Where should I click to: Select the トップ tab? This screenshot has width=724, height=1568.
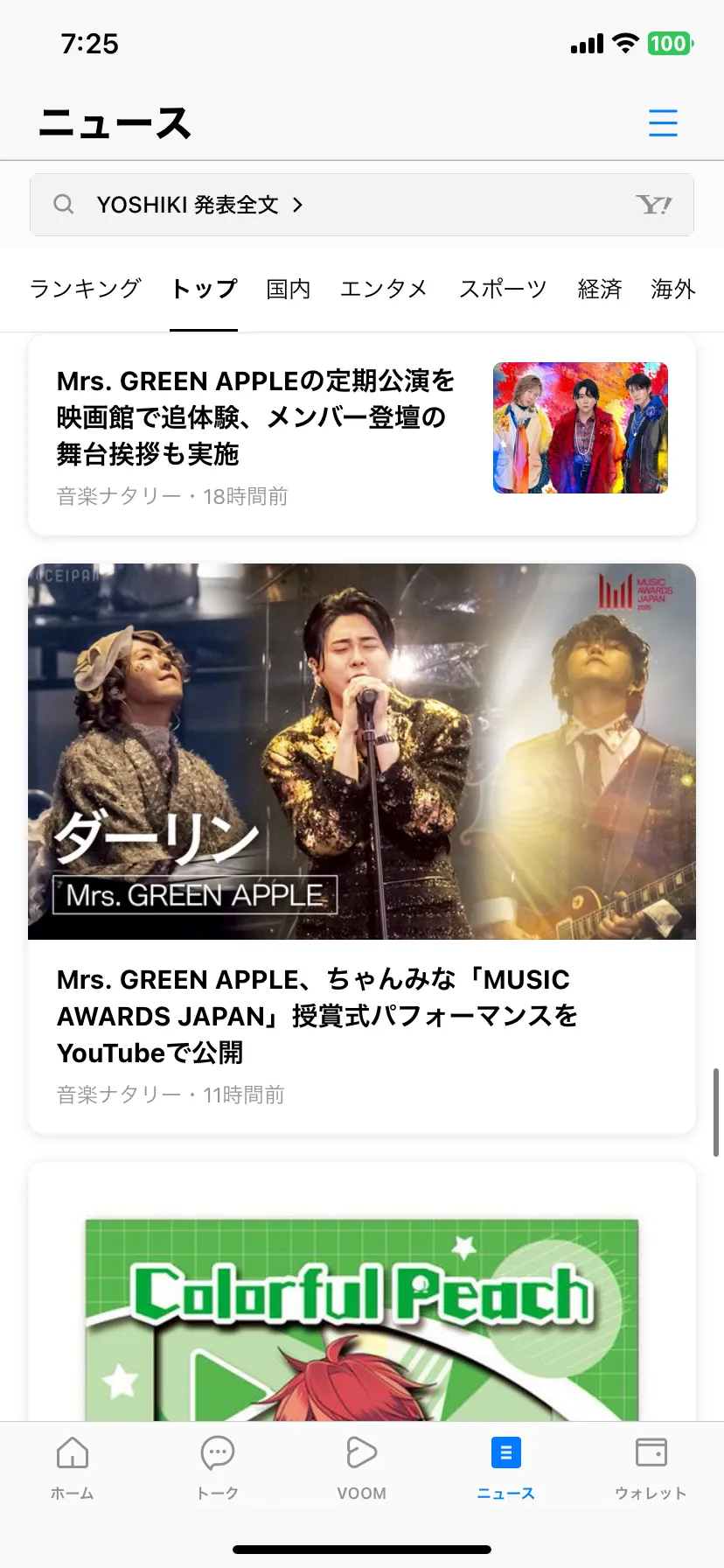[204, 289]
